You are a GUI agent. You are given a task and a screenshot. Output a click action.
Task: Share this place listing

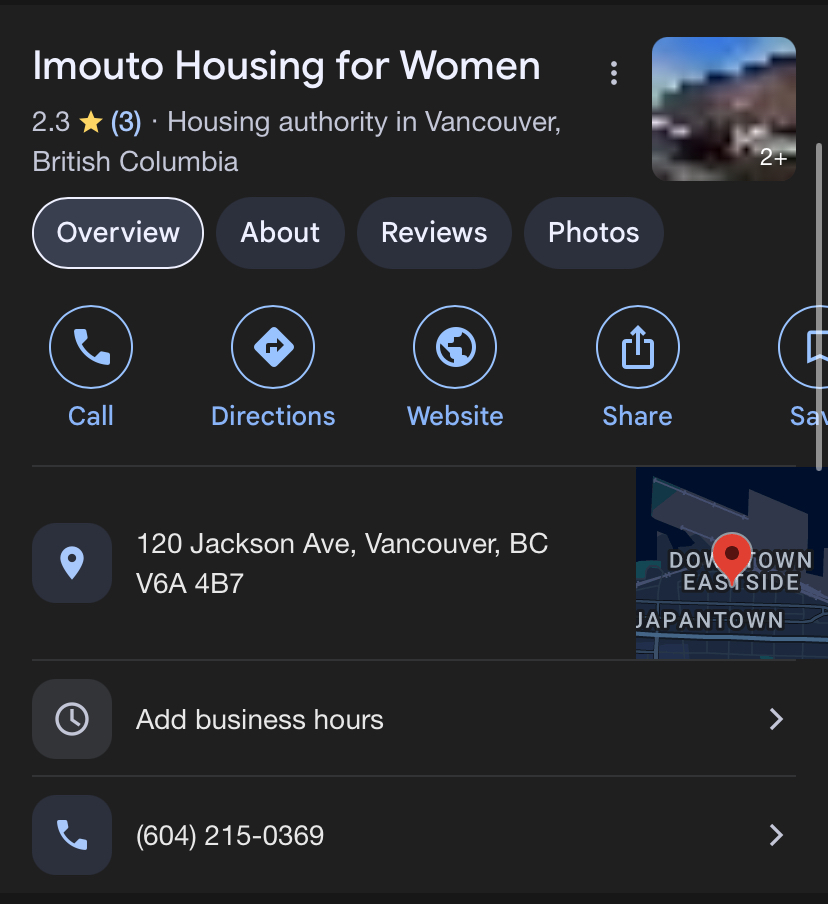(x=637, y=348)
